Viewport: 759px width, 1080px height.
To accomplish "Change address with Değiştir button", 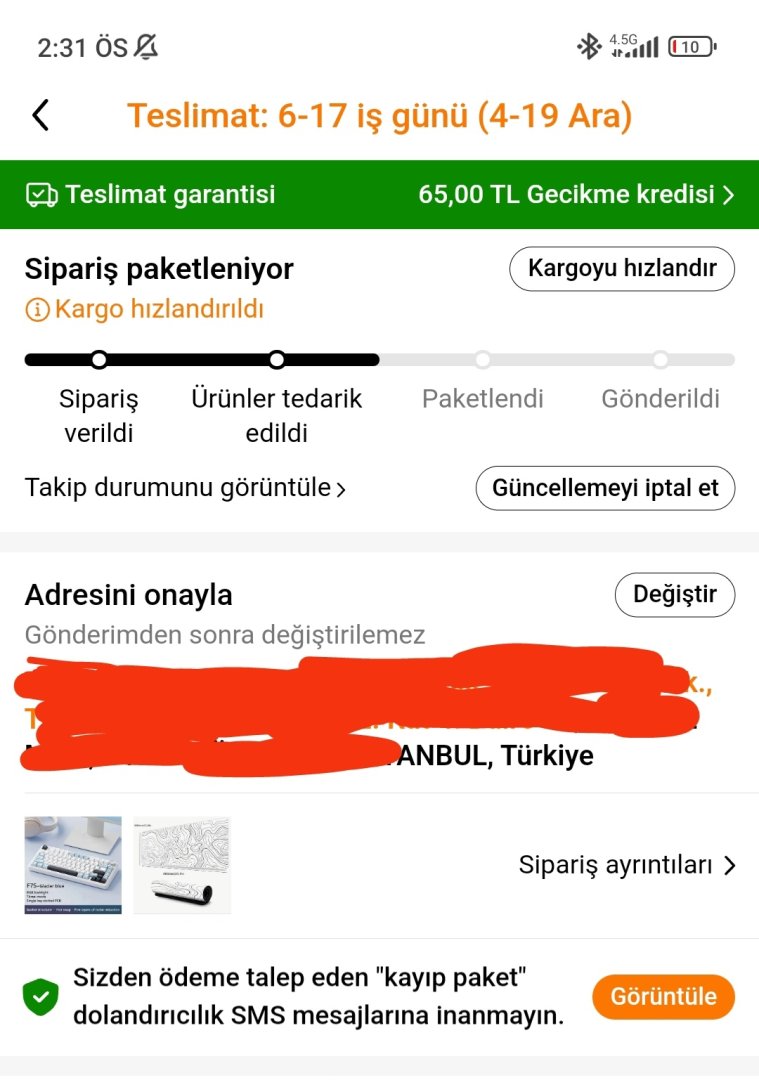I will (674, 594).
